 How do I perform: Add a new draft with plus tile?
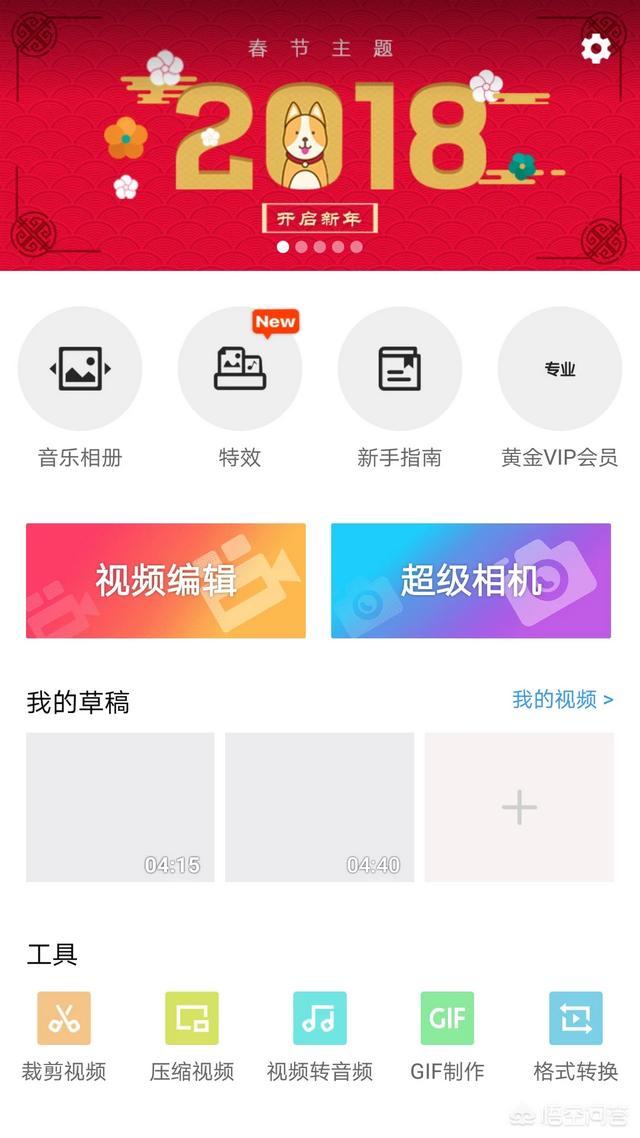tap(519, 807)
